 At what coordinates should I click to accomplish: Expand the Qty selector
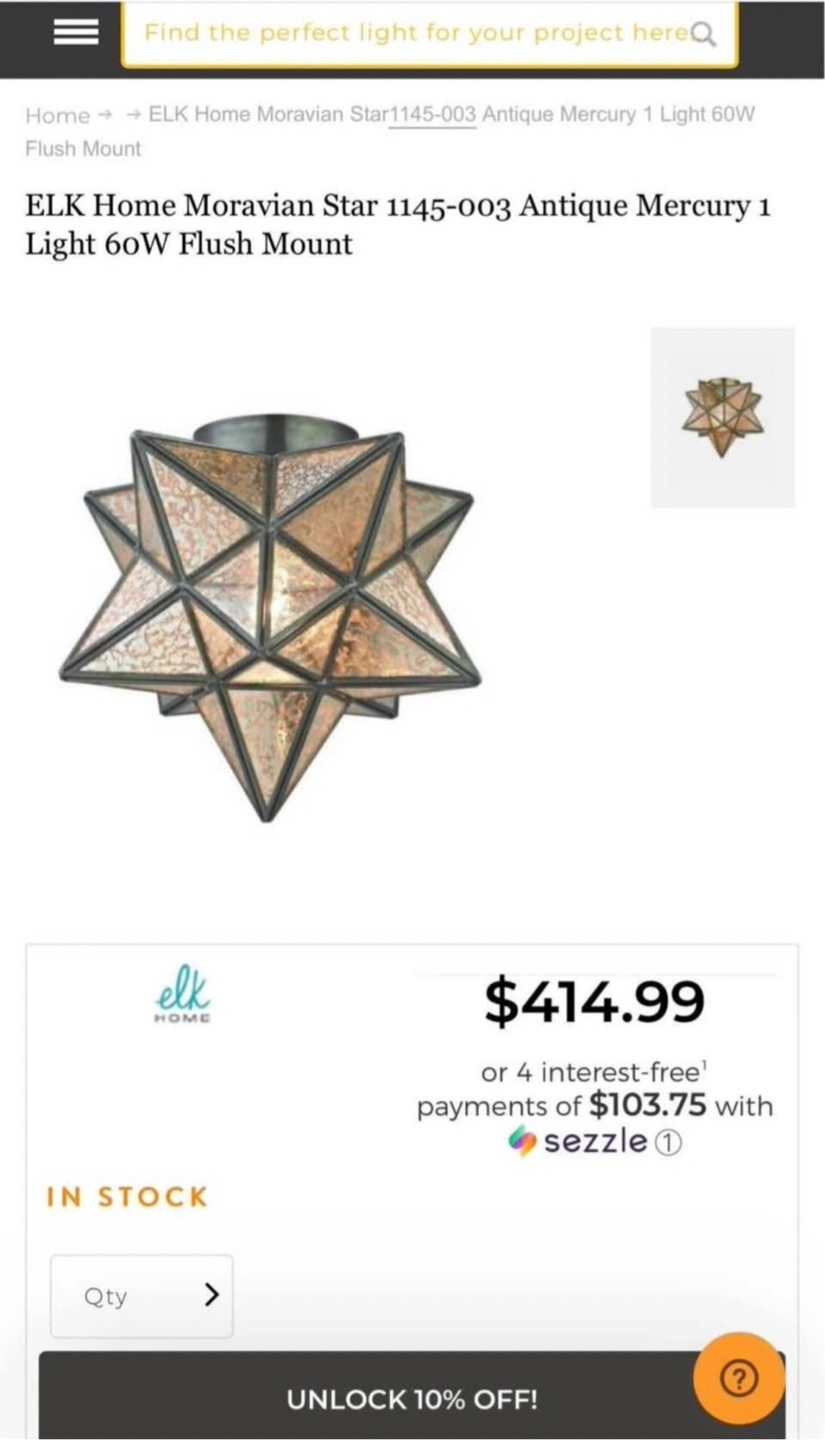click(141, 1296)
